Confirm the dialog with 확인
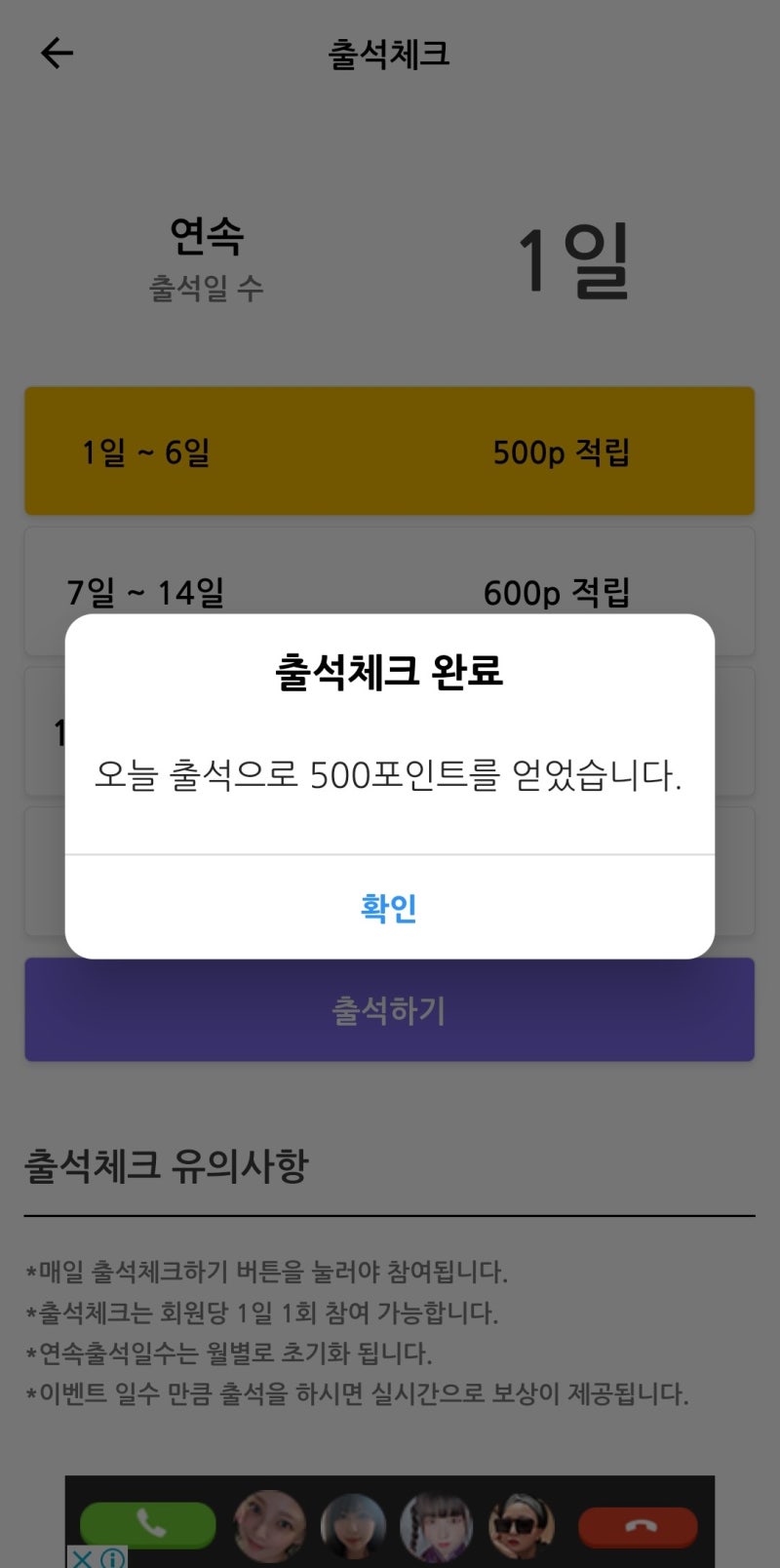 pos(389,909)
